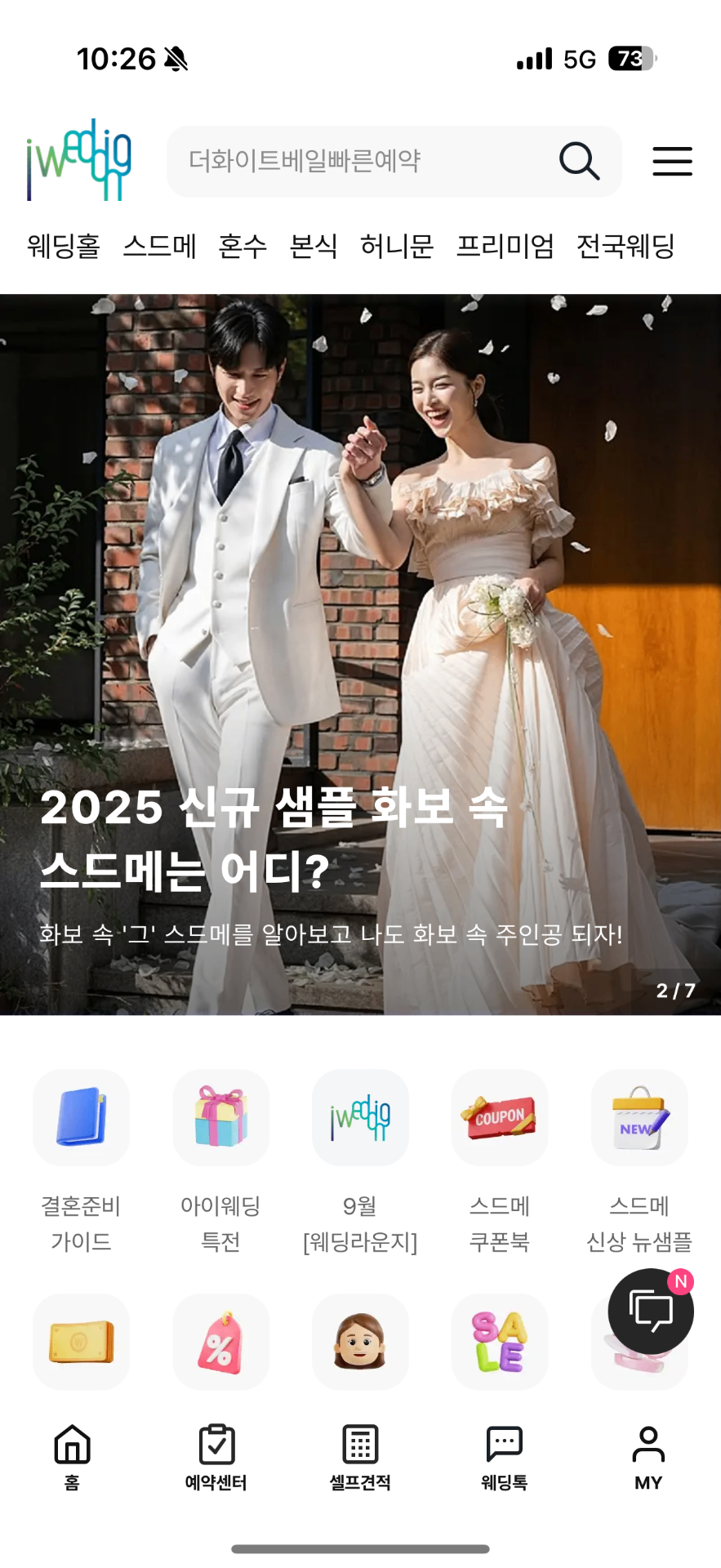Tap the 아이웨딩 특전 gift shortcut

tap(220, 1117)
